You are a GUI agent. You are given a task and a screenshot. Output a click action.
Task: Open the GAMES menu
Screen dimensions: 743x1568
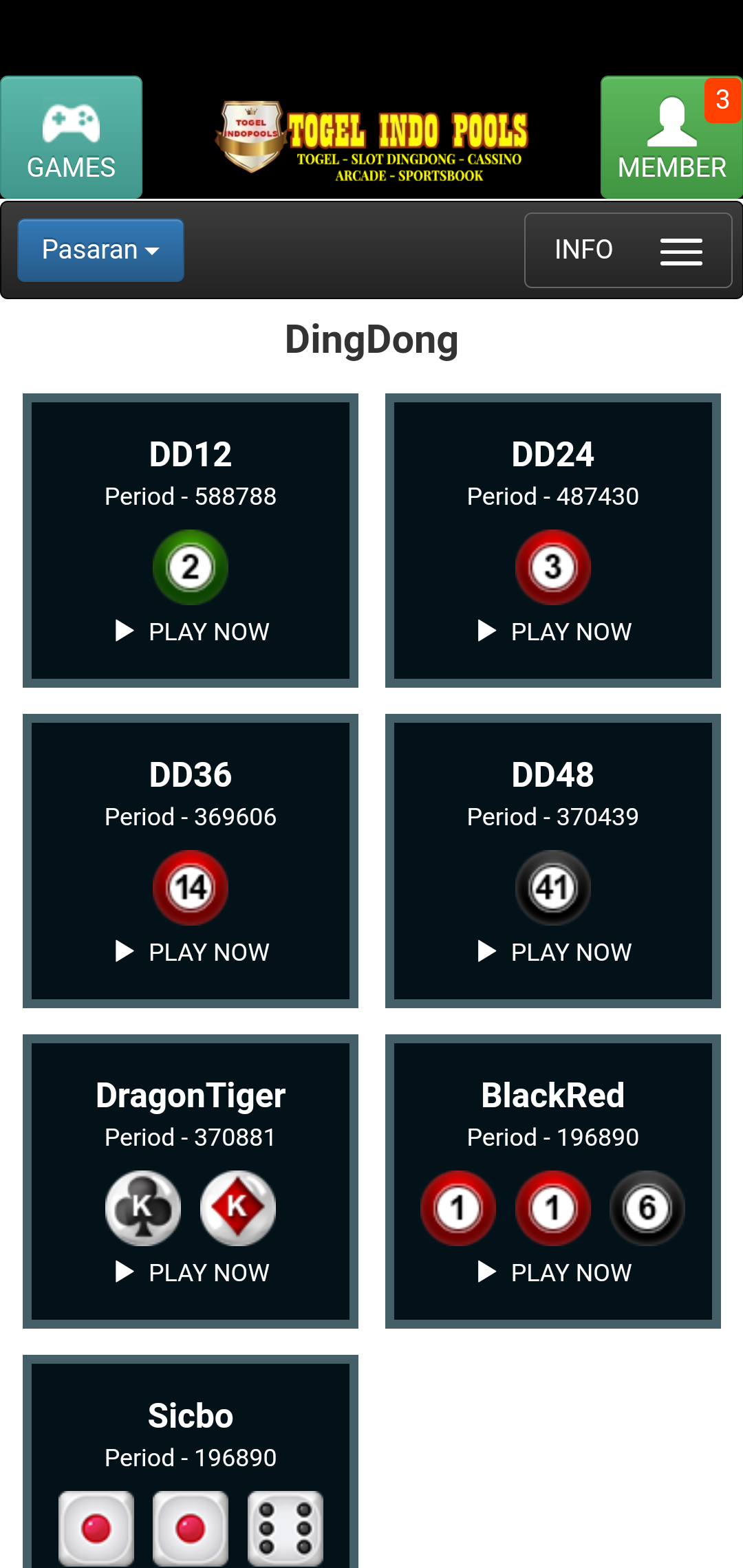[71, 138]
